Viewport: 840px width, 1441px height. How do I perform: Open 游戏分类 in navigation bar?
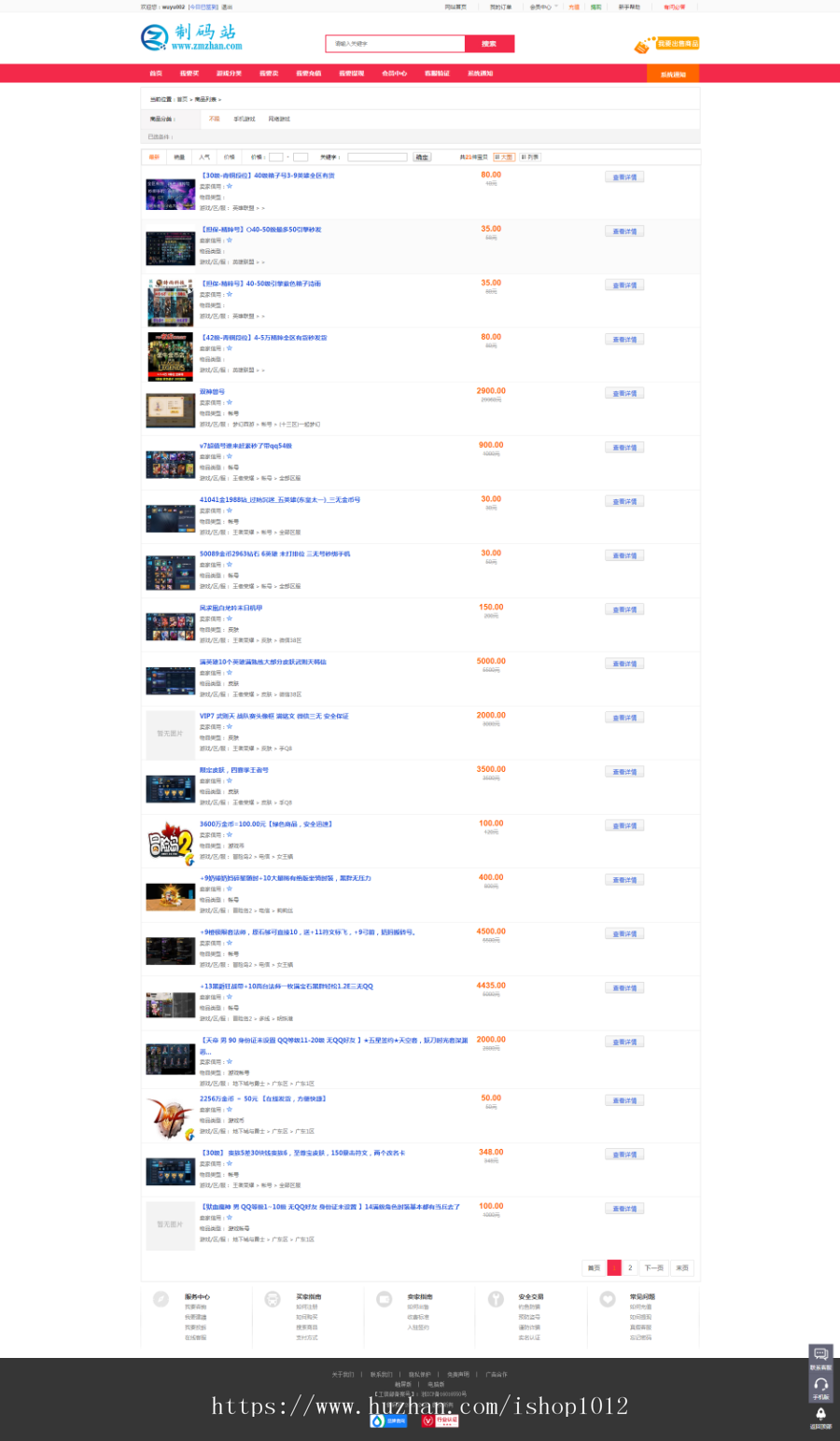(x=229, y=74)
